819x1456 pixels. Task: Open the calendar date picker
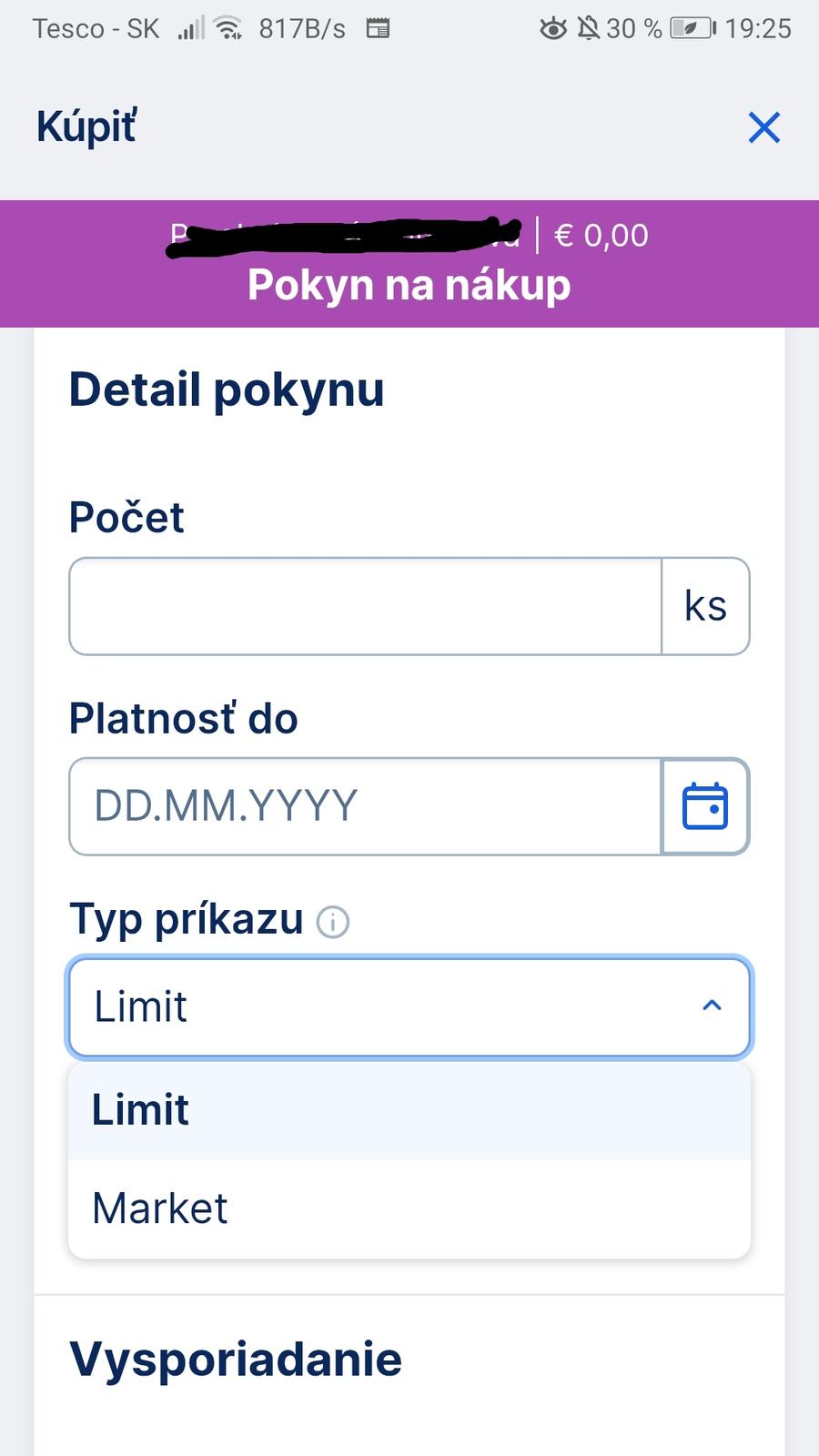705,806
